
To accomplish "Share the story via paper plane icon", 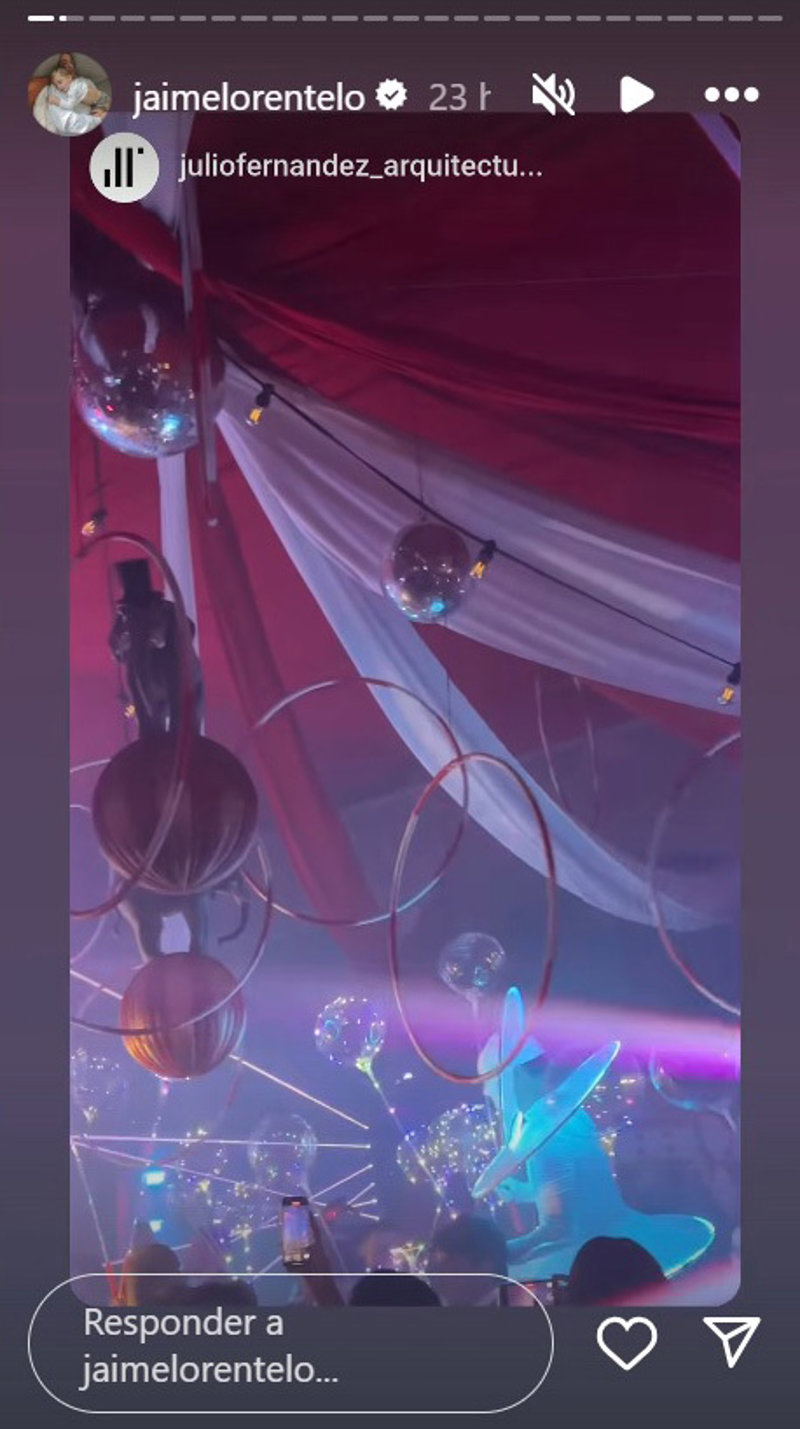I will click(x=731, y=1341).
